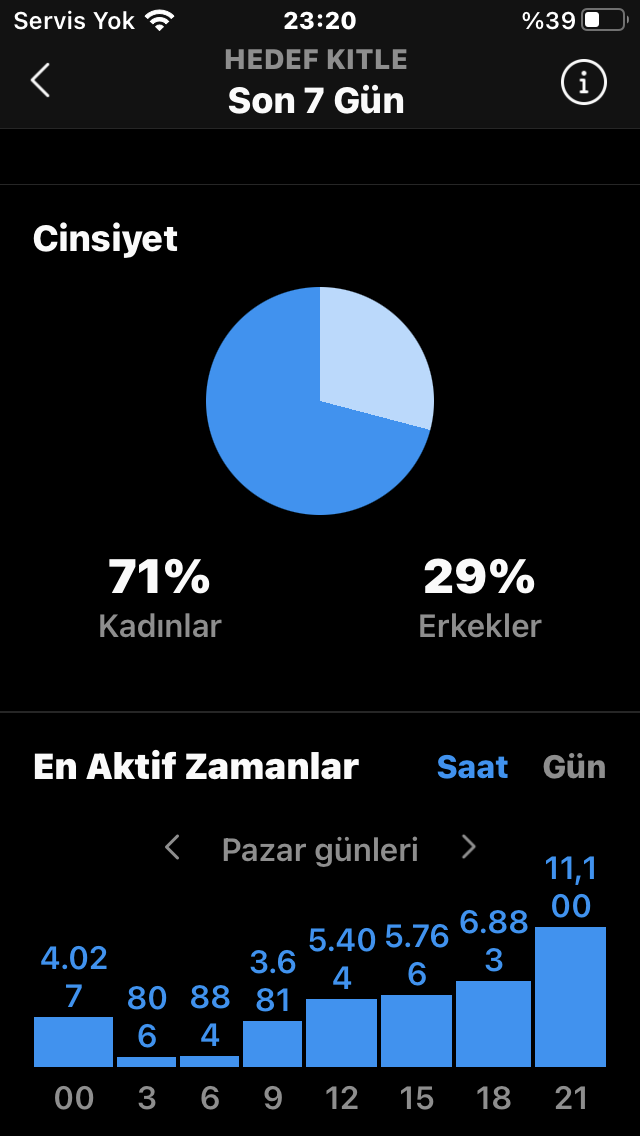Tap the 21 hour bar

tap(570, 996)
